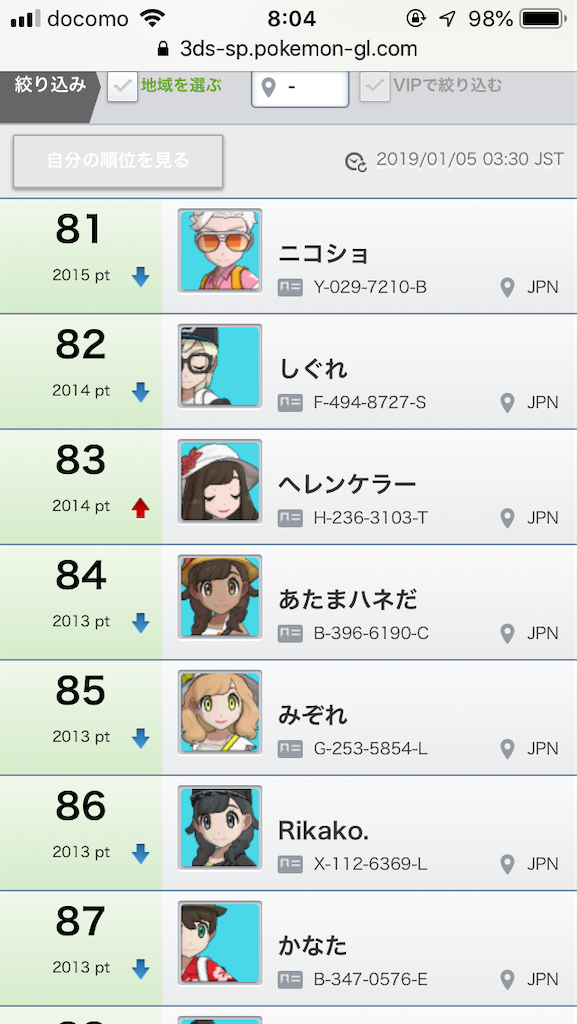Image resolution: width=577 pixels, height=1024 pixels.
Task: Open ヘレンケラー's ranking entry
Action: coord(288,487)
